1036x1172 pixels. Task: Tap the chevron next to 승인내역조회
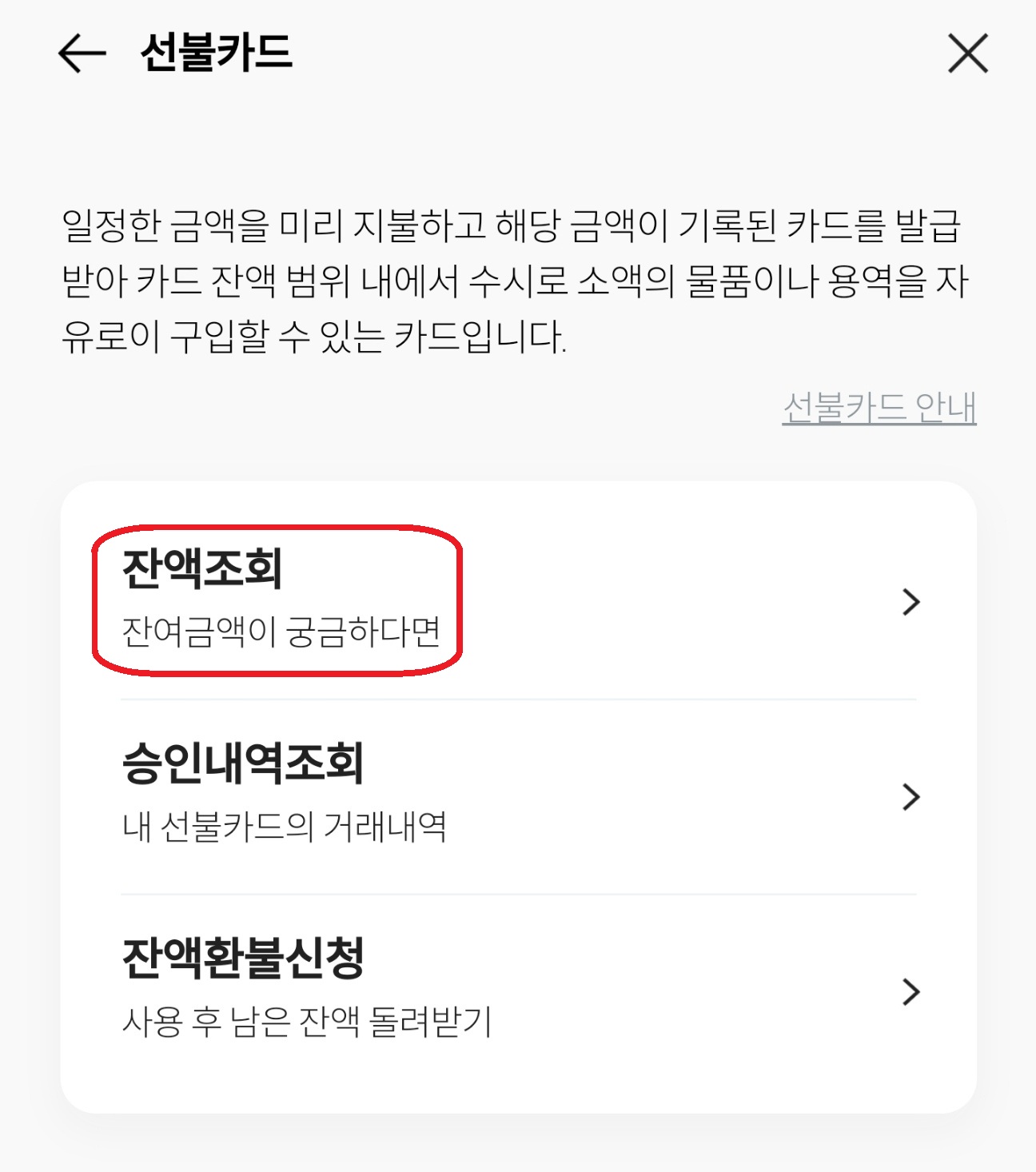(910, 796)
